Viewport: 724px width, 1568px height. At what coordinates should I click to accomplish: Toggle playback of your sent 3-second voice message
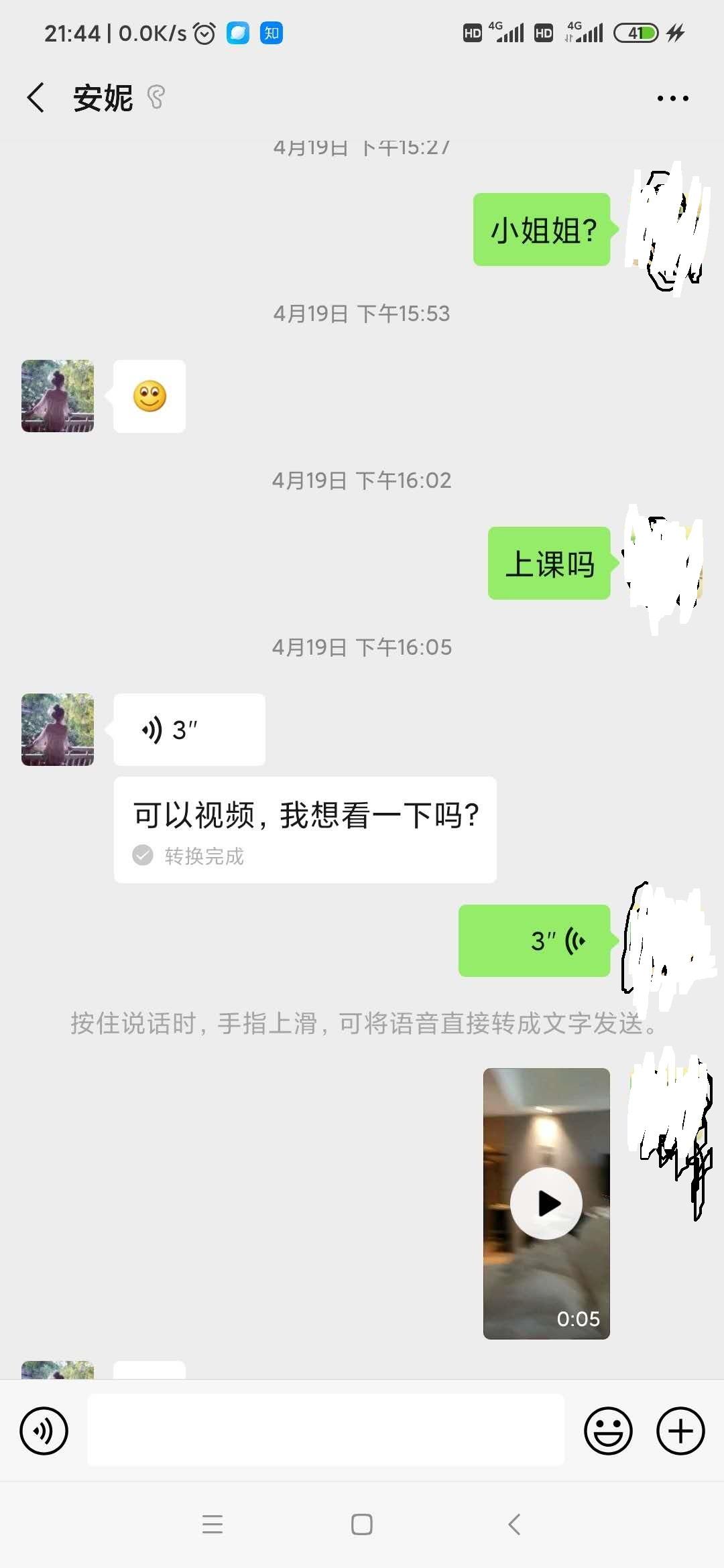tap(534, 940)
